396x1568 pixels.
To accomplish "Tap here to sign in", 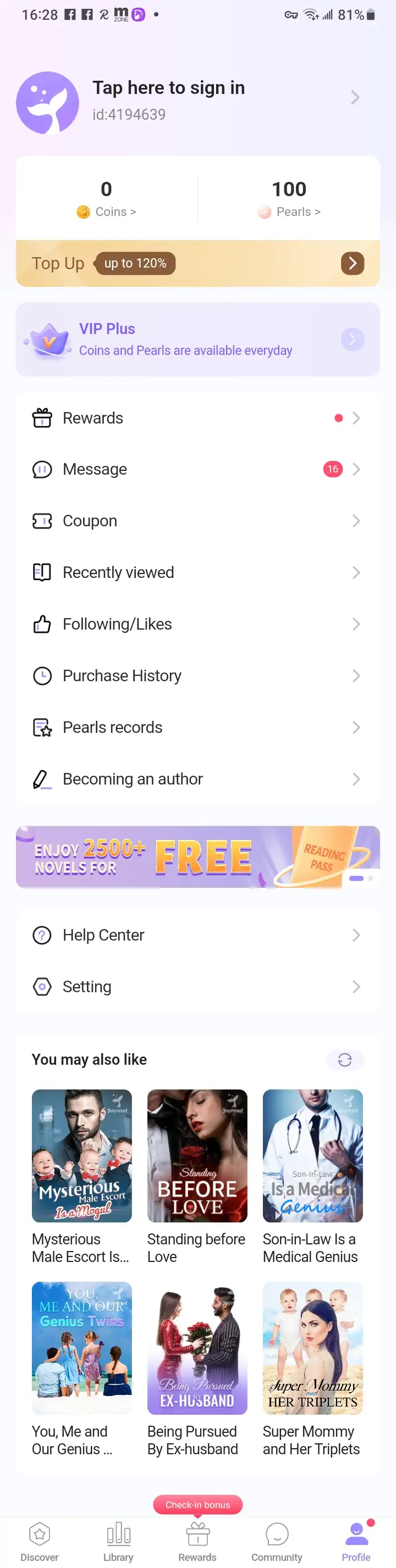I will pyautogui.click(x=168, y=89).
